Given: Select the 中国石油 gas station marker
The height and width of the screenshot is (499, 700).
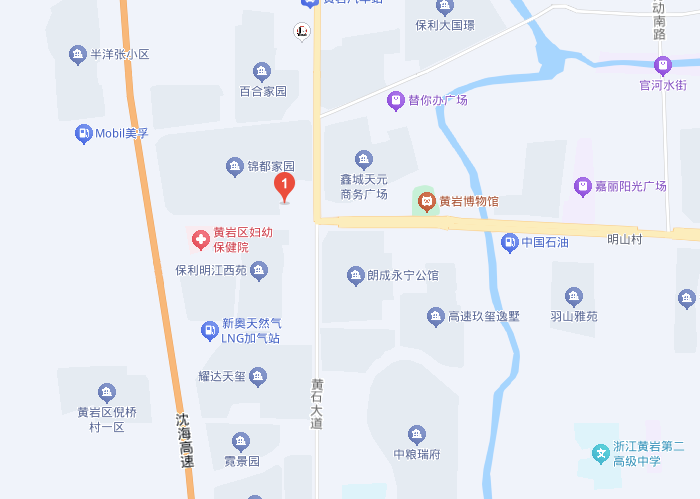Looking at the screenshot, I should (x=509, y=241).
